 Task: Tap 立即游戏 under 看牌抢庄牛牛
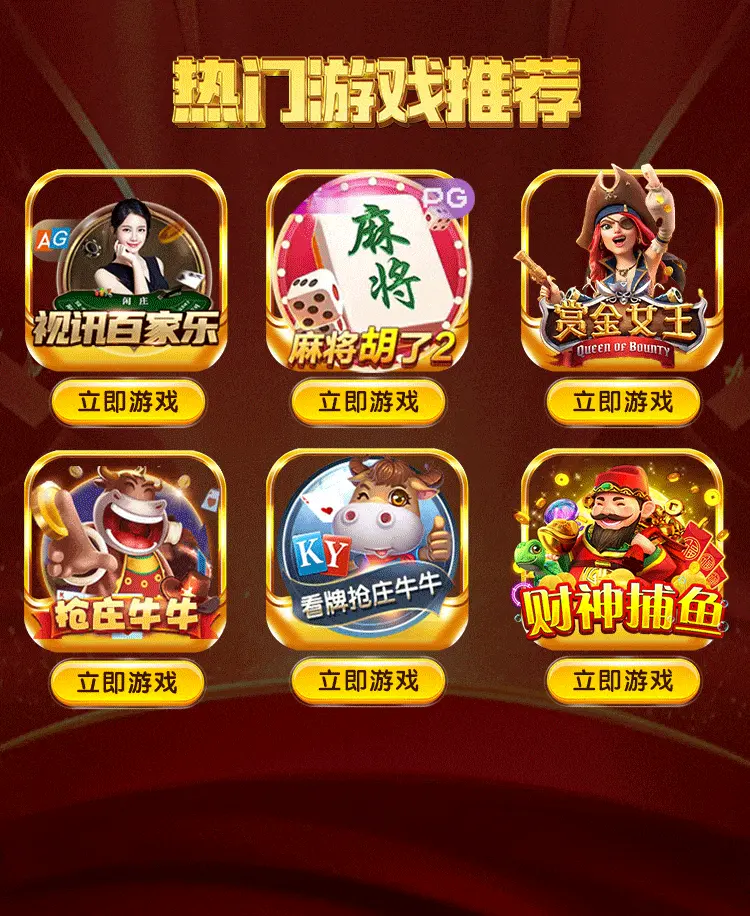[x=368, y=682]
